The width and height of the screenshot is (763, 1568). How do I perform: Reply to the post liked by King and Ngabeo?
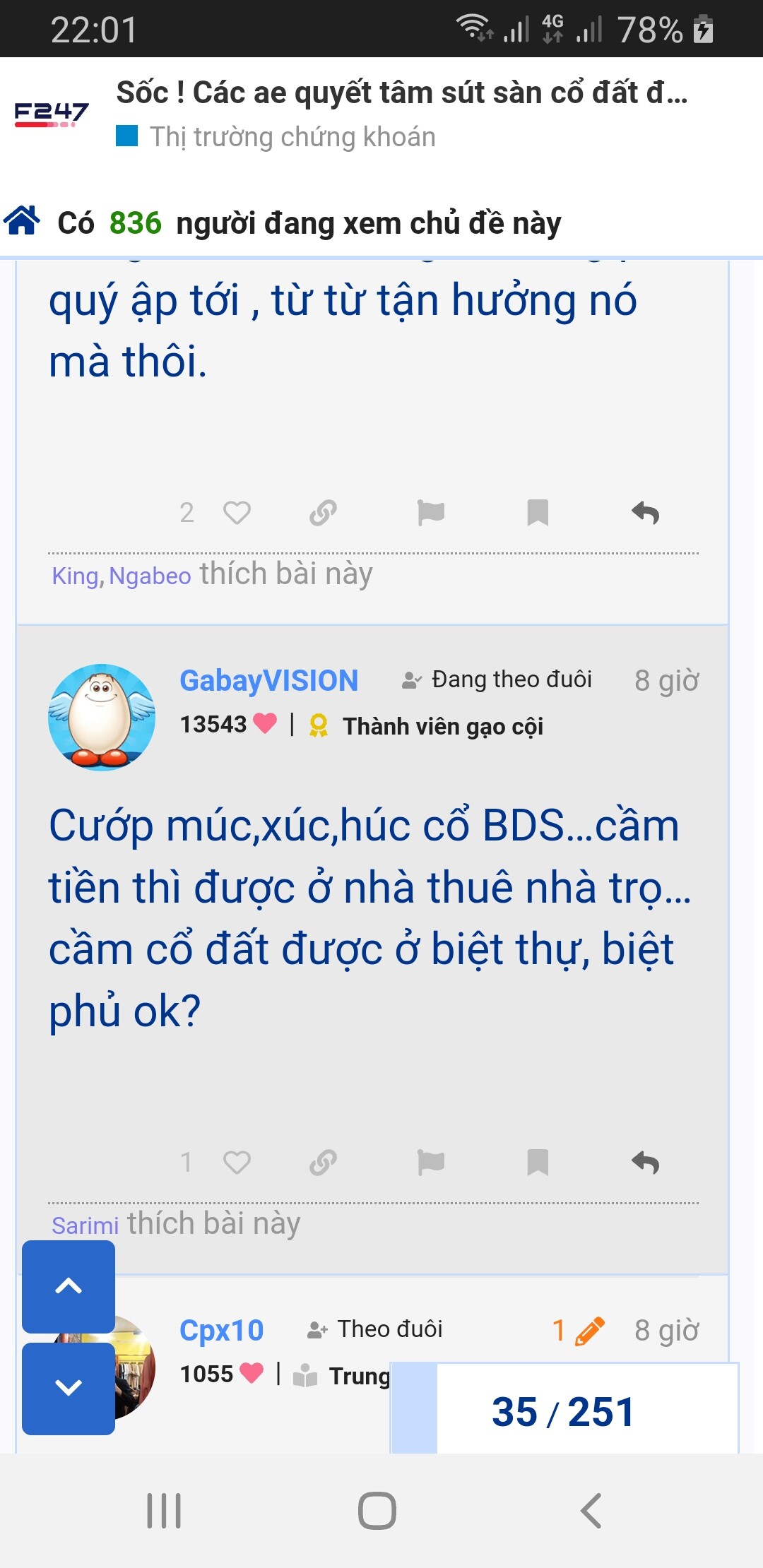(645, 513)
